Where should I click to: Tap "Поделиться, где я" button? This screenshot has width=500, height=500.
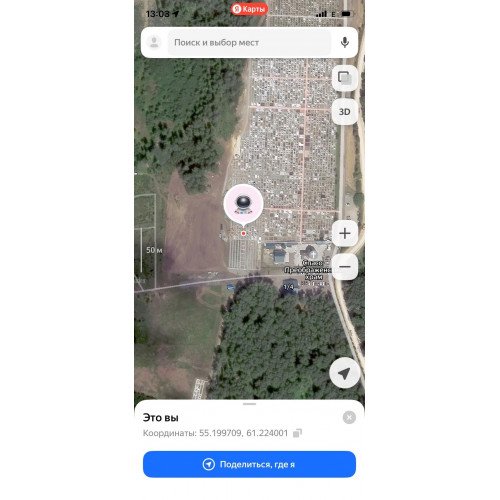tap(249, 464)
